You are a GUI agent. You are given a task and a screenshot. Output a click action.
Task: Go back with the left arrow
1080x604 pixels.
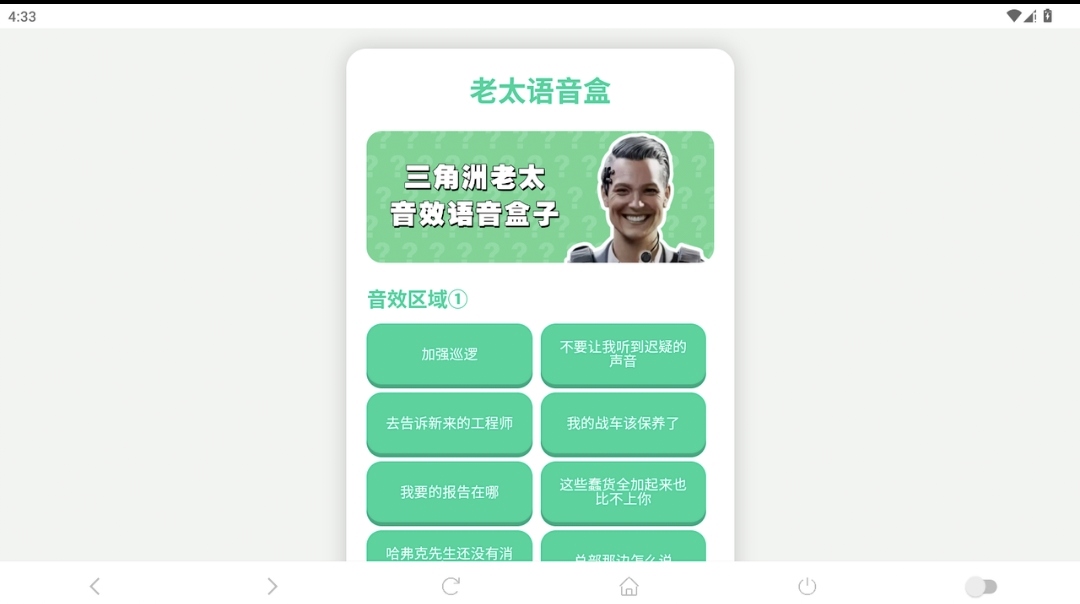pos(95,586)
